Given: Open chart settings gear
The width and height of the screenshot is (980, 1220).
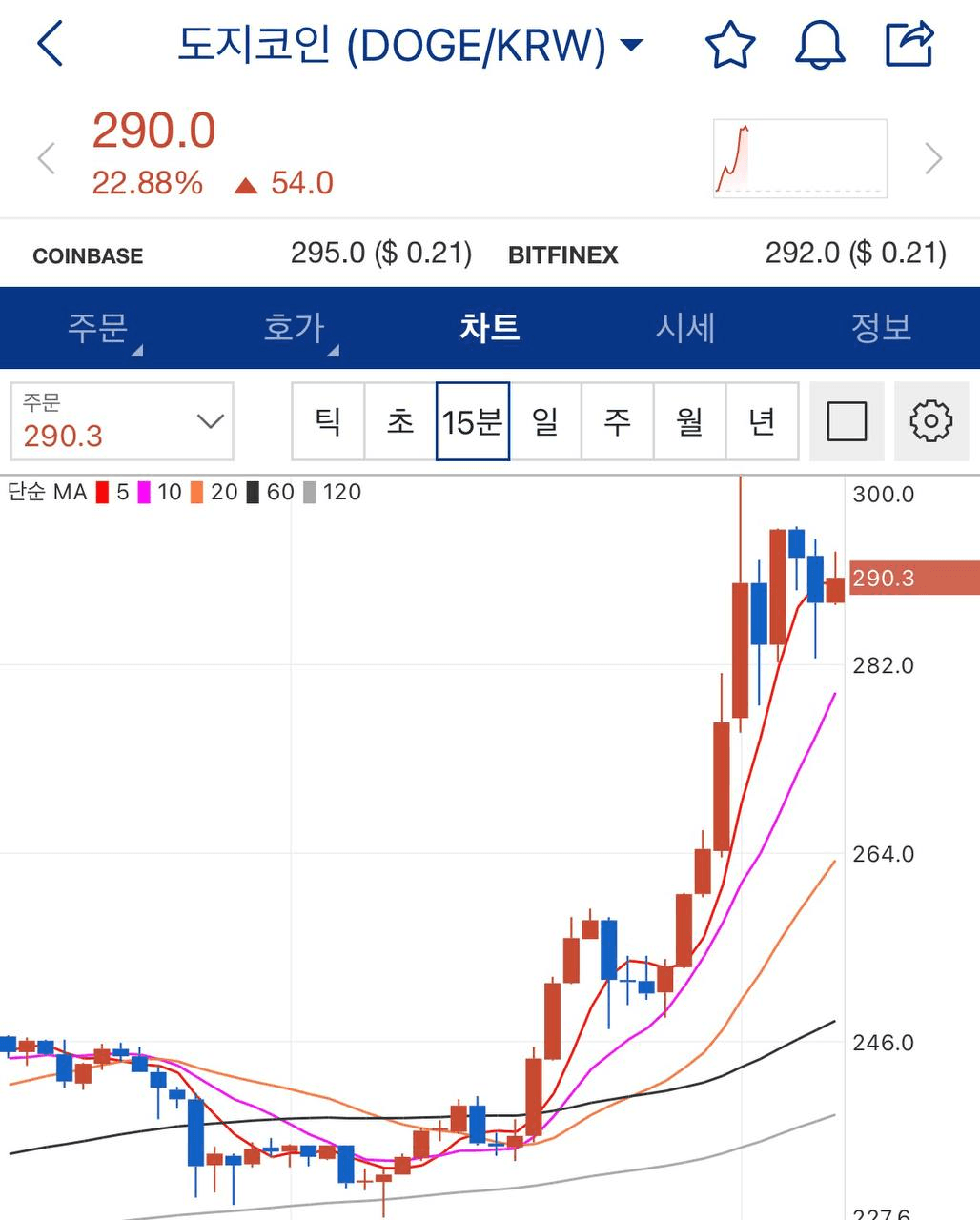Looking at the screenshot, I should 931,421.
